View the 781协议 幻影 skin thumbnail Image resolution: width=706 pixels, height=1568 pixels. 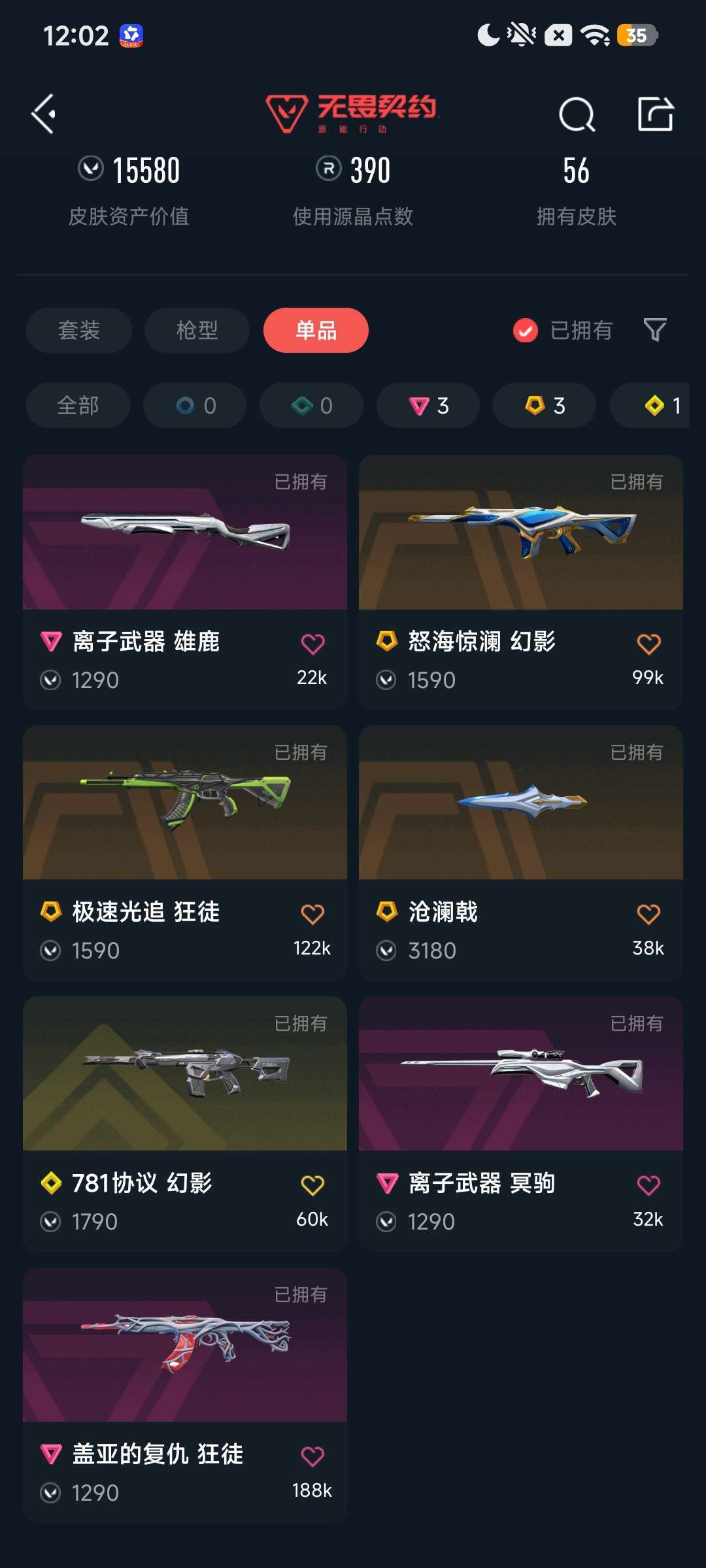tap(184, 1078)
